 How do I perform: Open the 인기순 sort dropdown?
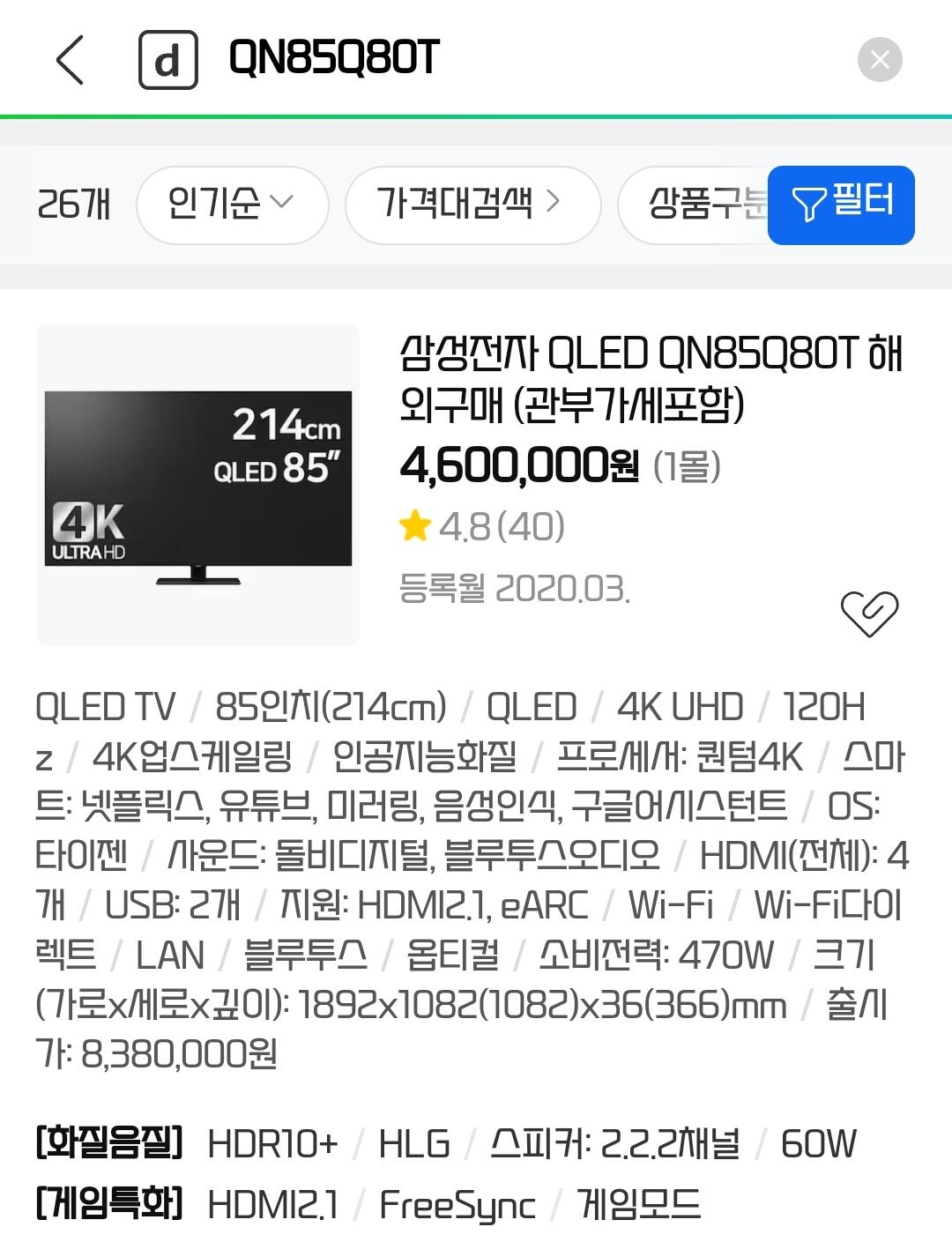pos(232,205)
